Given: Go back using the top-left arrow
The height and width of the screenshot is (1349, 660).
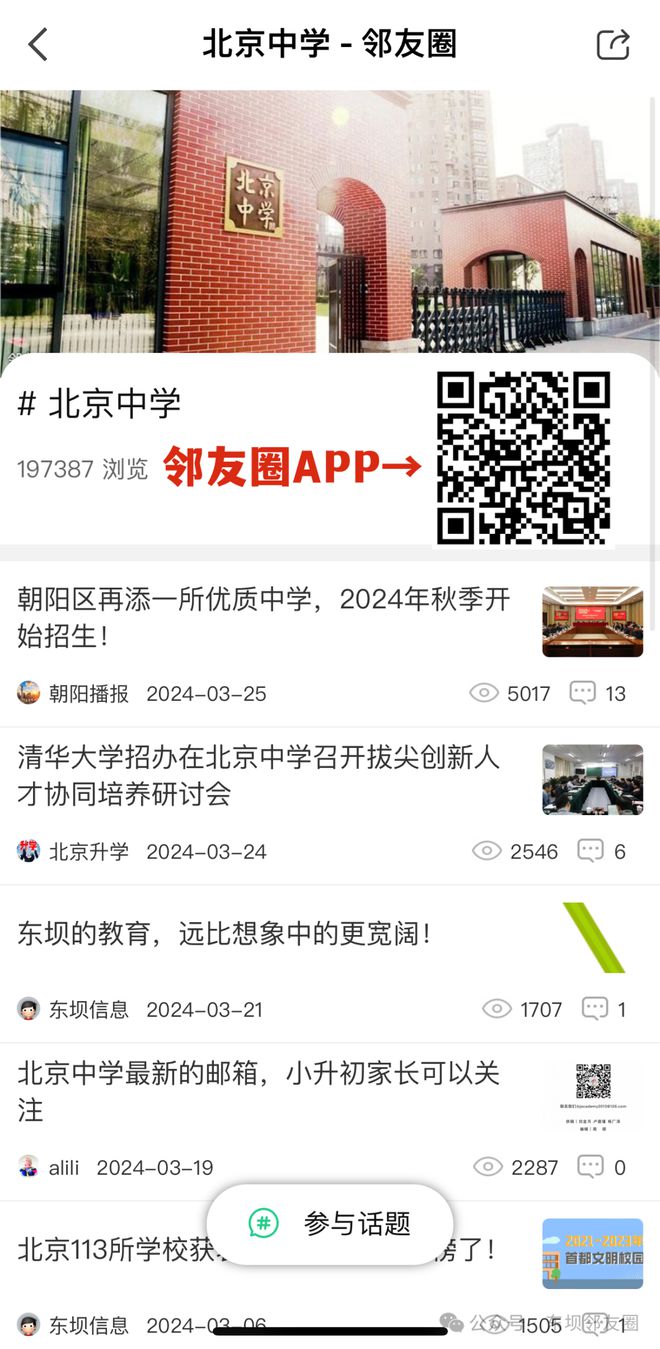Looking at the screenshot, I should [x=38, y=44].
